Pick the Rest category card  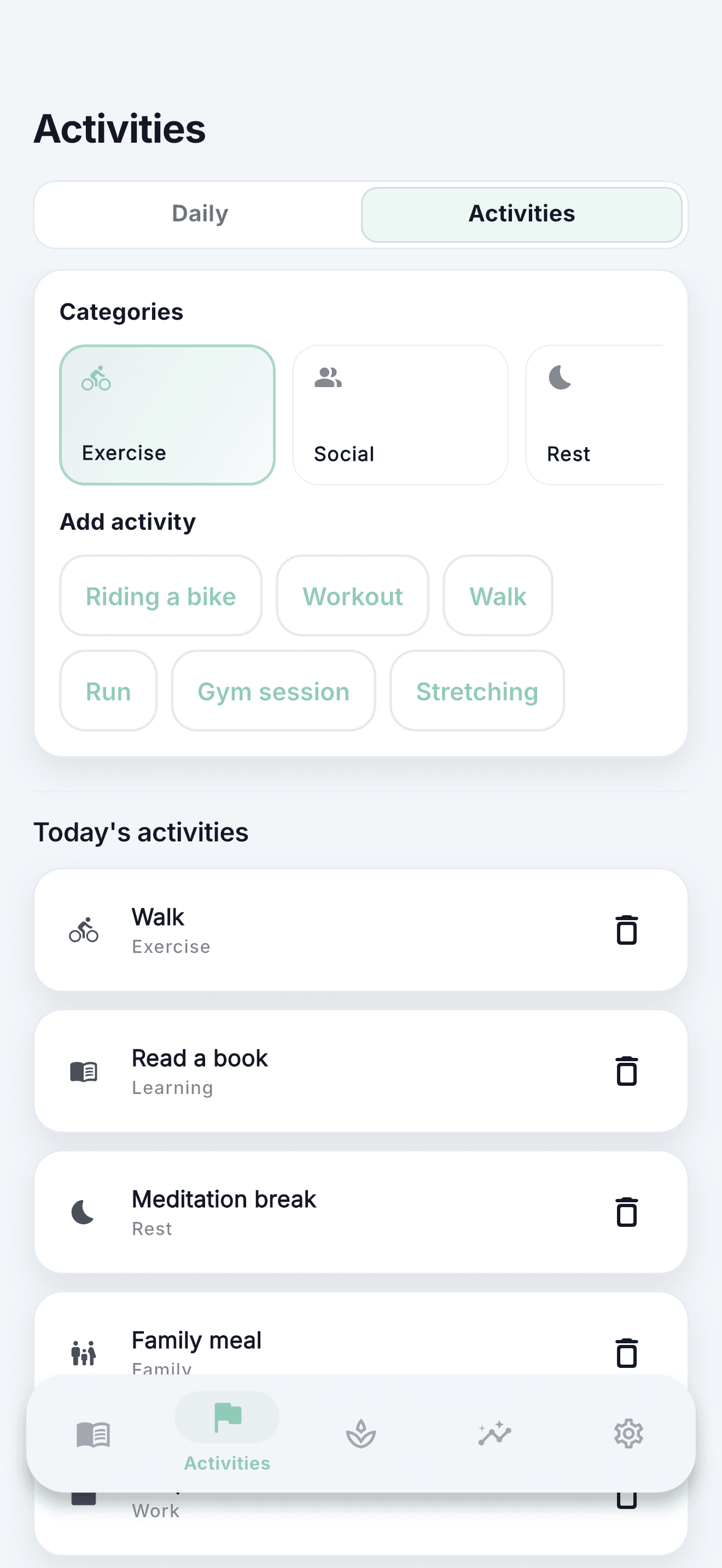594,414
